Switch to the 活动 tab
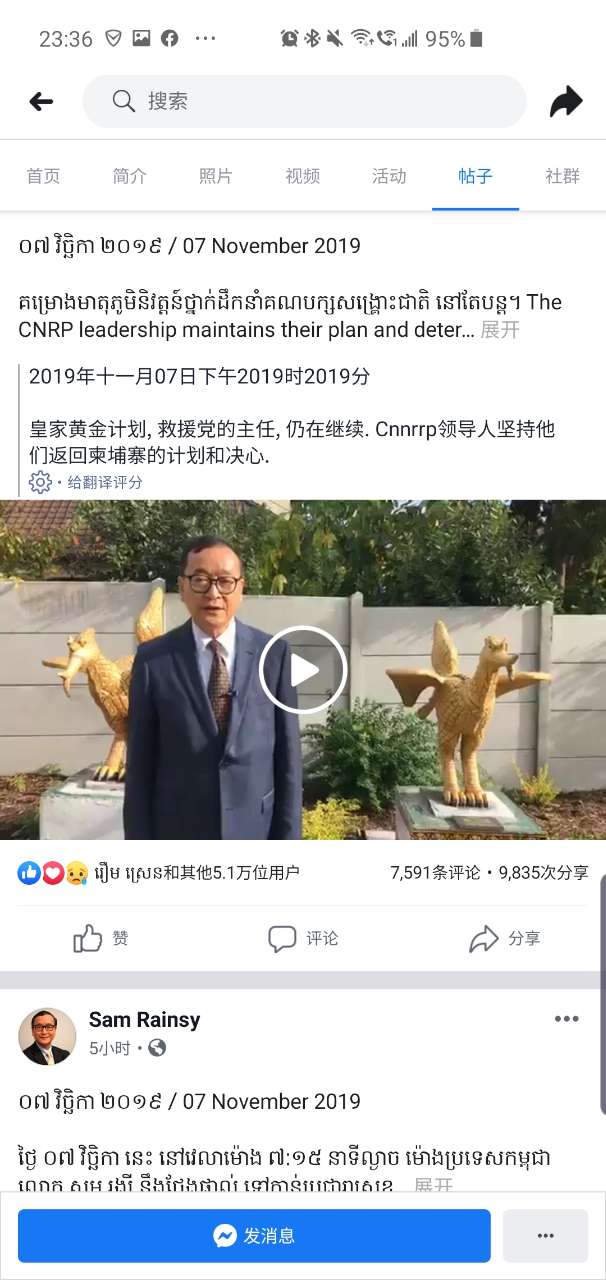The height and width of the screenshot is (1280, 606). point(389,176)
